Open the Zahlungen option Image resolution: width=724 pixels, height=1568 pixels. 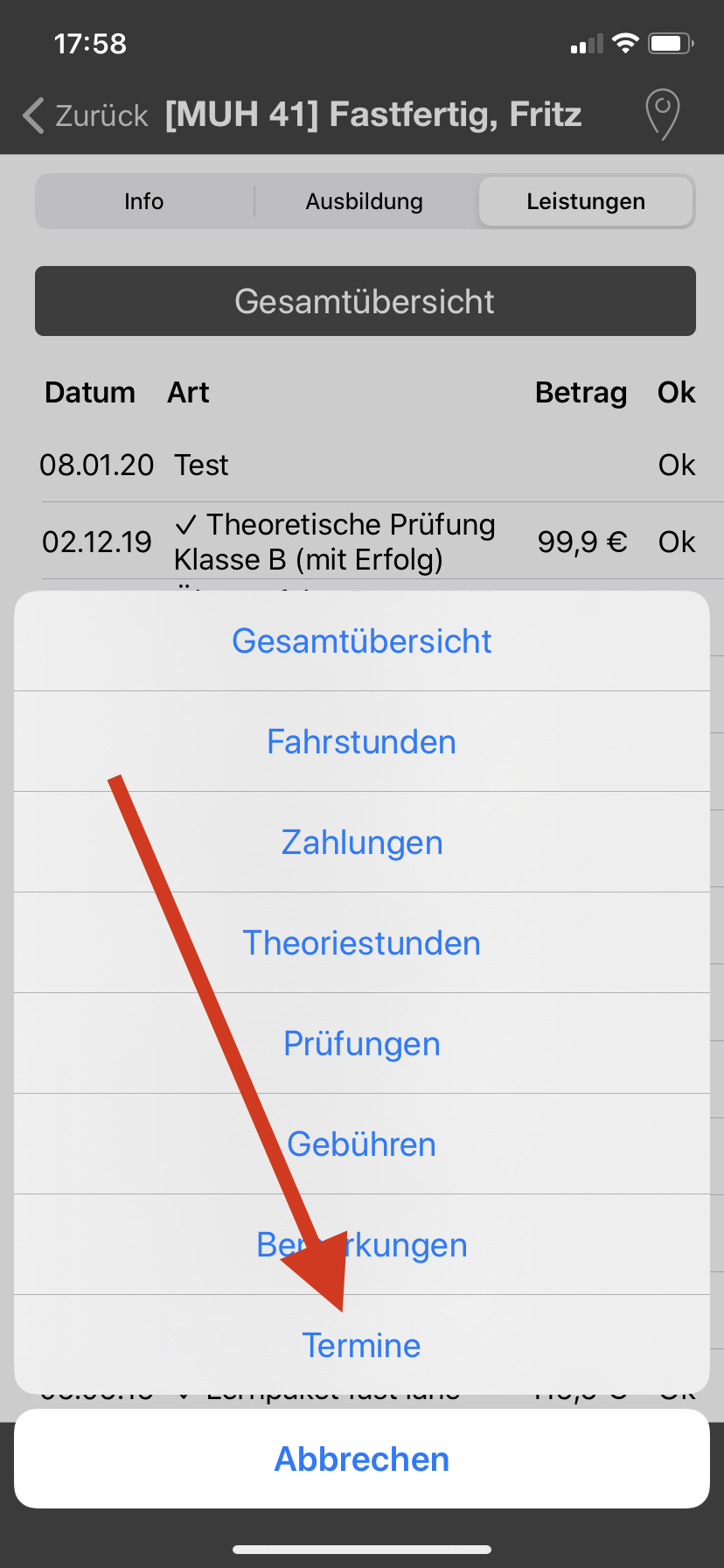[361, 843]
